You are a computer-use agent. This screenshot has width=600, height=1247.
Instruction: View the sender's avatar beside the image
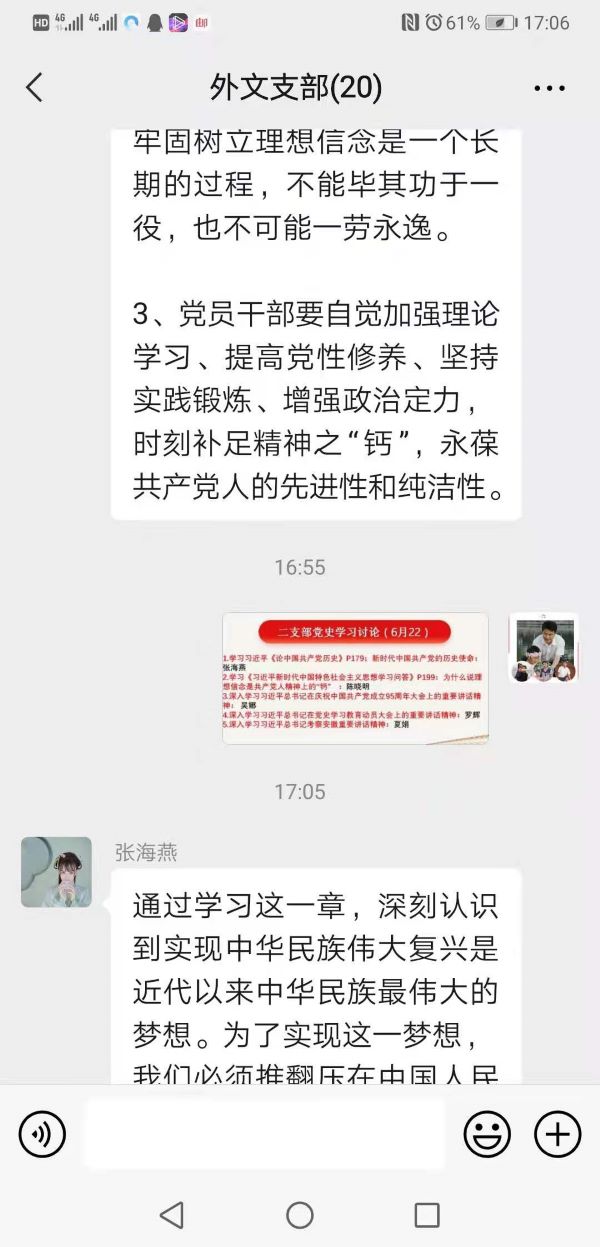click(x=544, y=648)
